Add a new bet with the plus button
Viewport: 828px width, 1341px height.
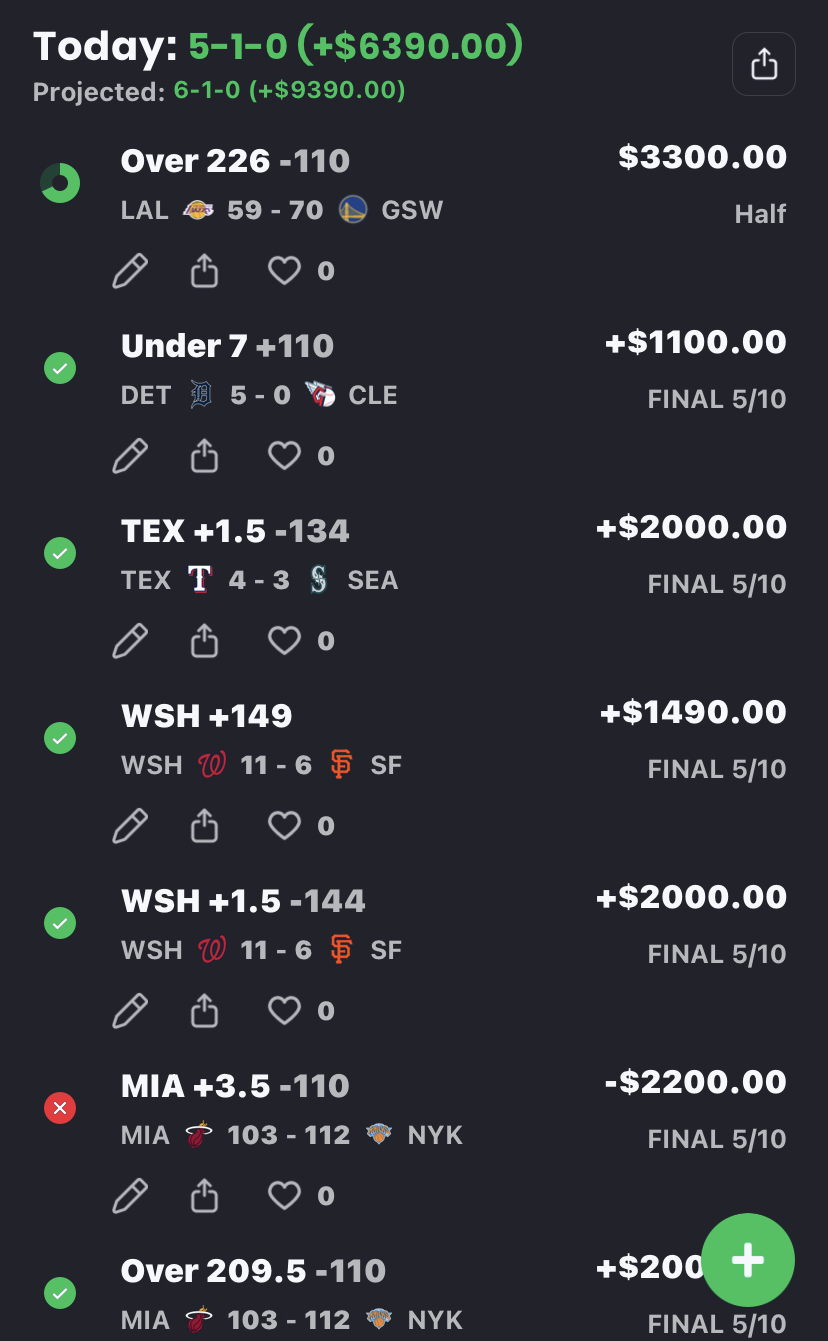coord(748,1260)
